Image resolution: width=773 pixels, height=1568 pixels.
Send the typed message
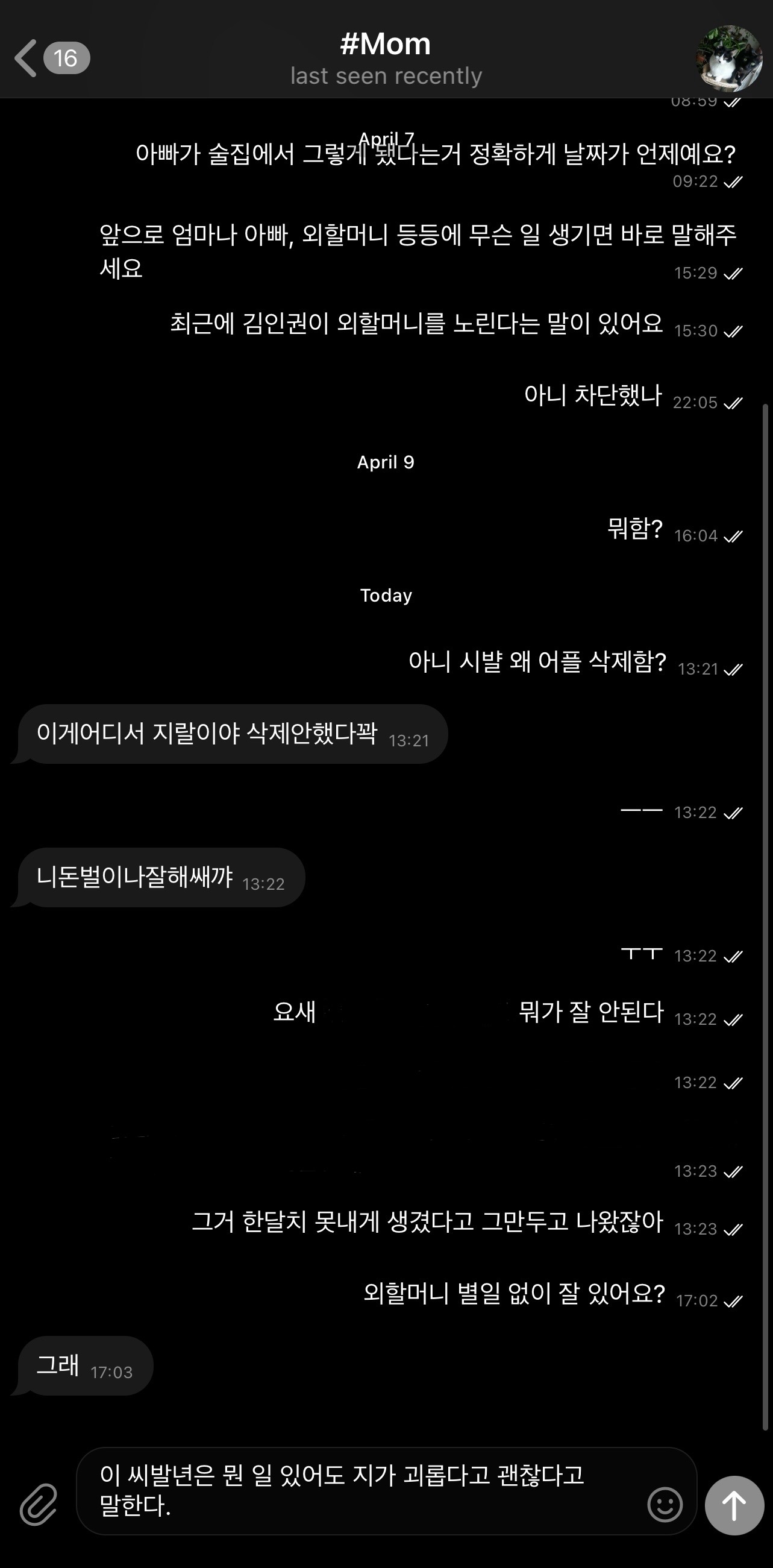point(734,1505)
